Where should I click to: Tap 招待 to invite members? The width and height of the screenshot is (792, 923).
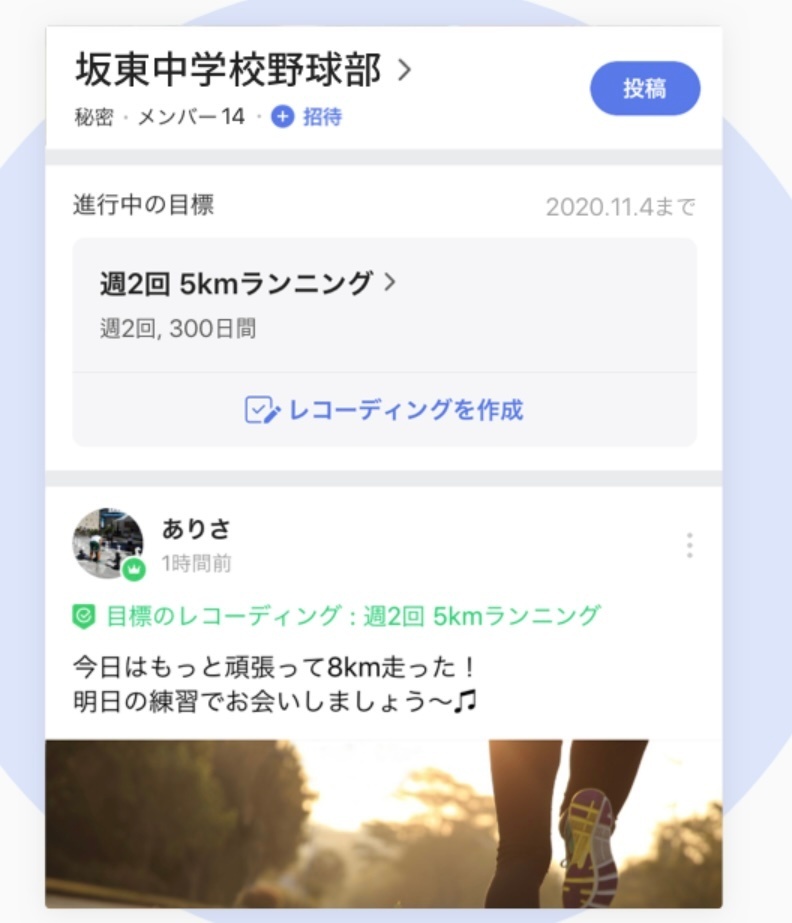[307, 117]
